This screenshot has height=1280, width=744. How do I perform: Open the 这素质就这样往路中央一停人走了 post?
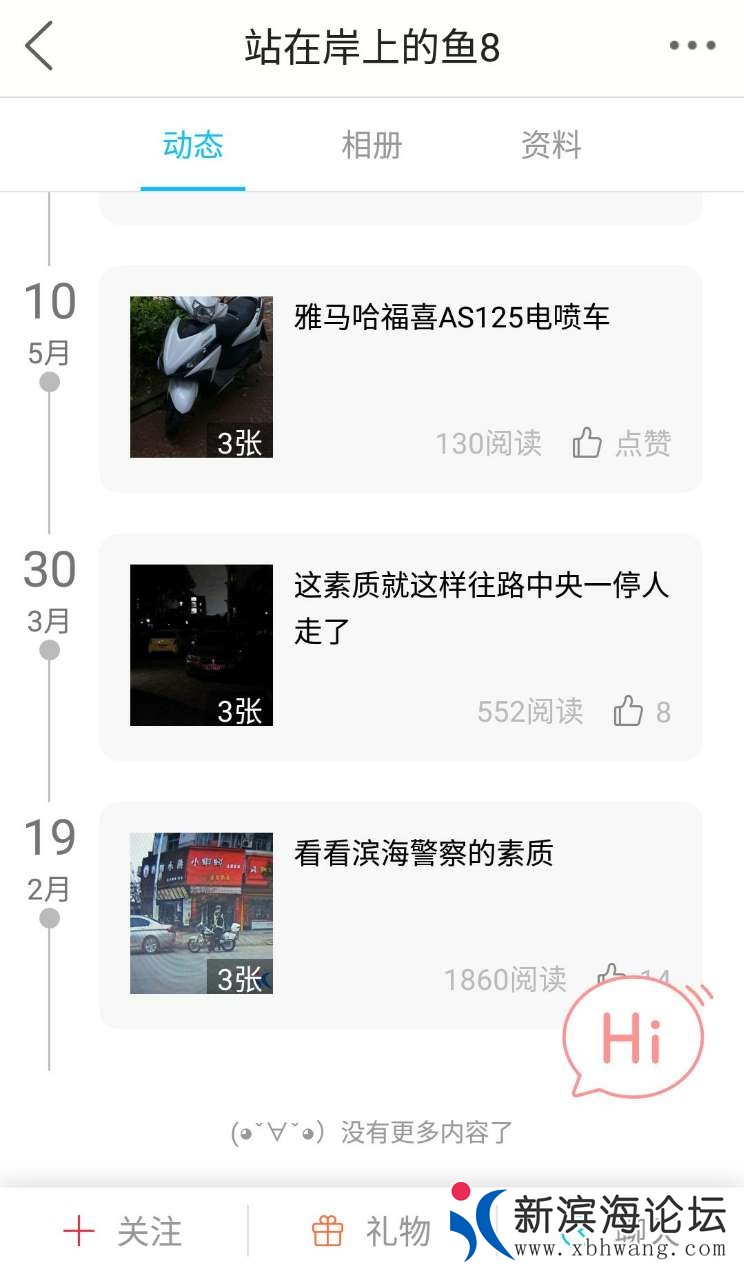480,607
